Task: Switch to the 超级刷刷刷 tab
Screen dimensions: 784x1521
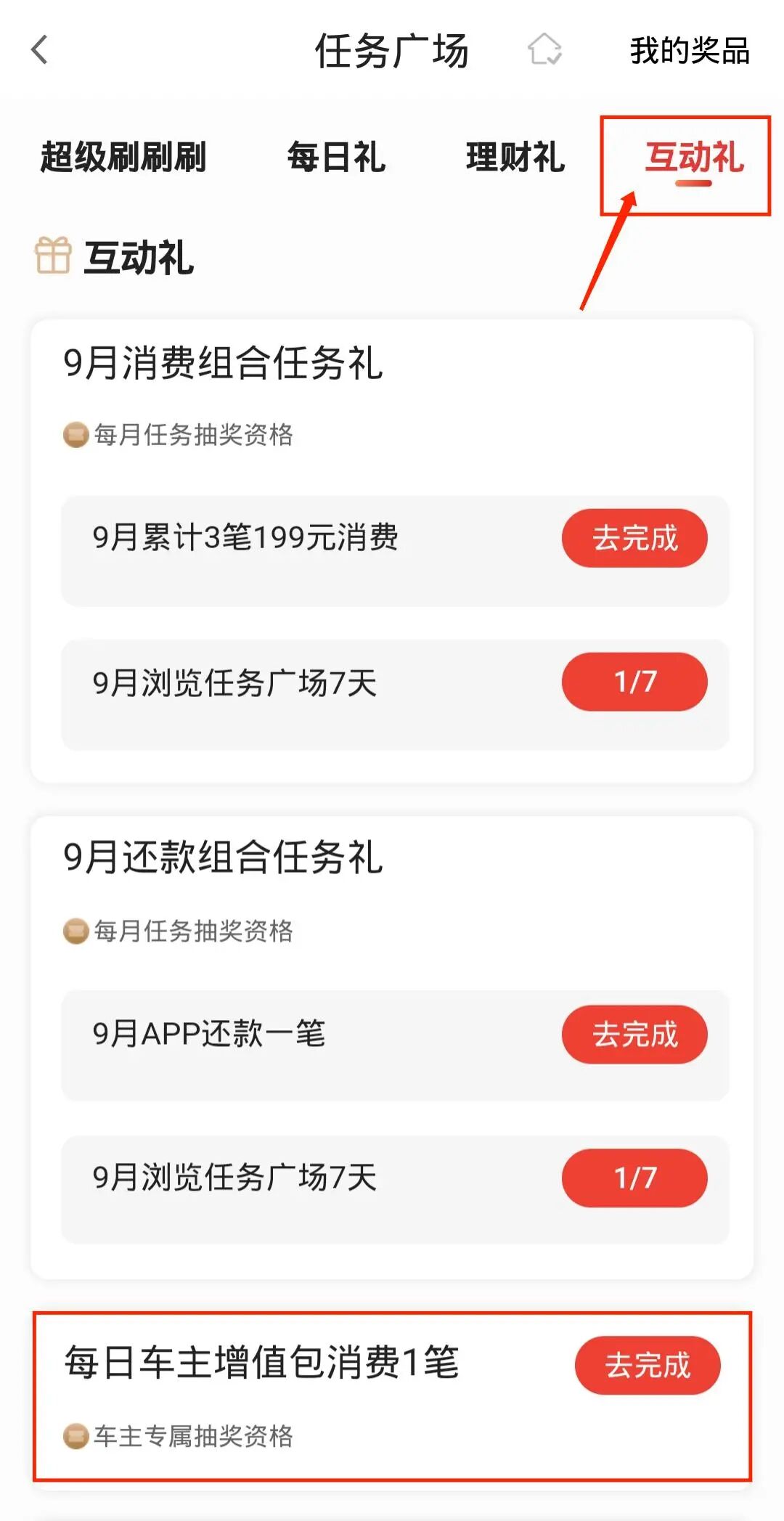Action: coord(123,158)
